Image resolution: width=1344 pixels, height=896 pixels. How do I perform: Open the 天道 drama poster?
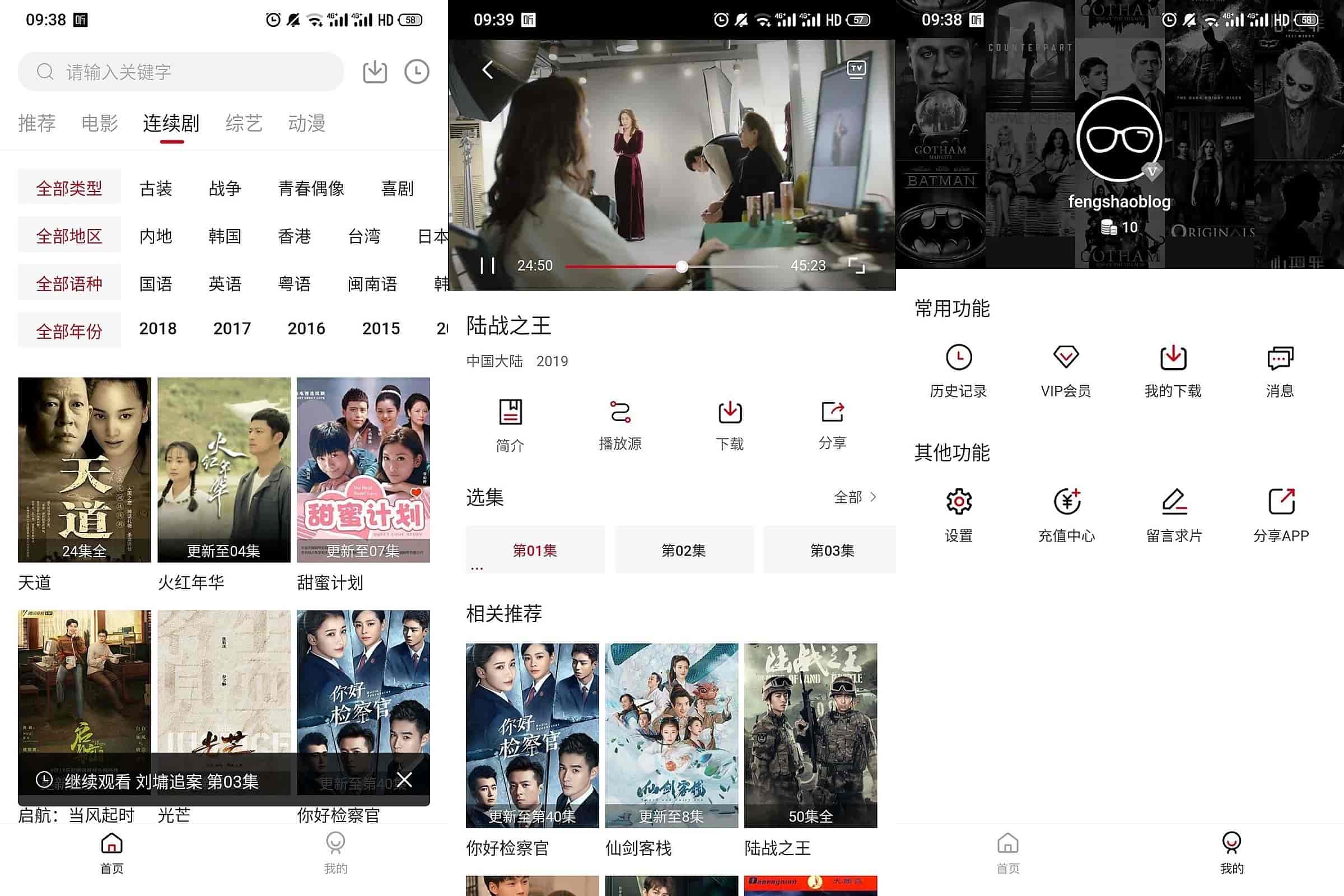tap(85, 470)
